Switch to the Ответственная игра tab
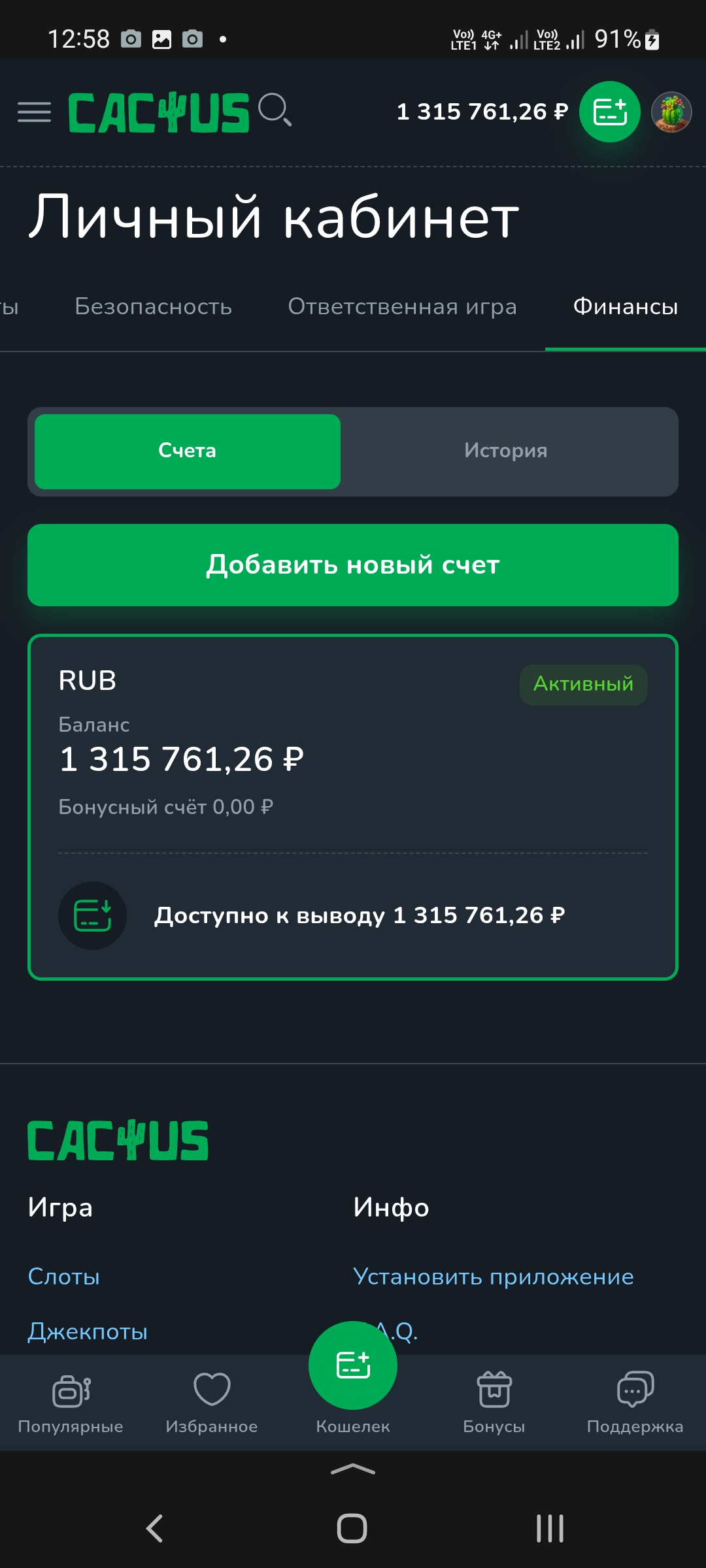This screenshot has height=1568, width=706. 402,306
